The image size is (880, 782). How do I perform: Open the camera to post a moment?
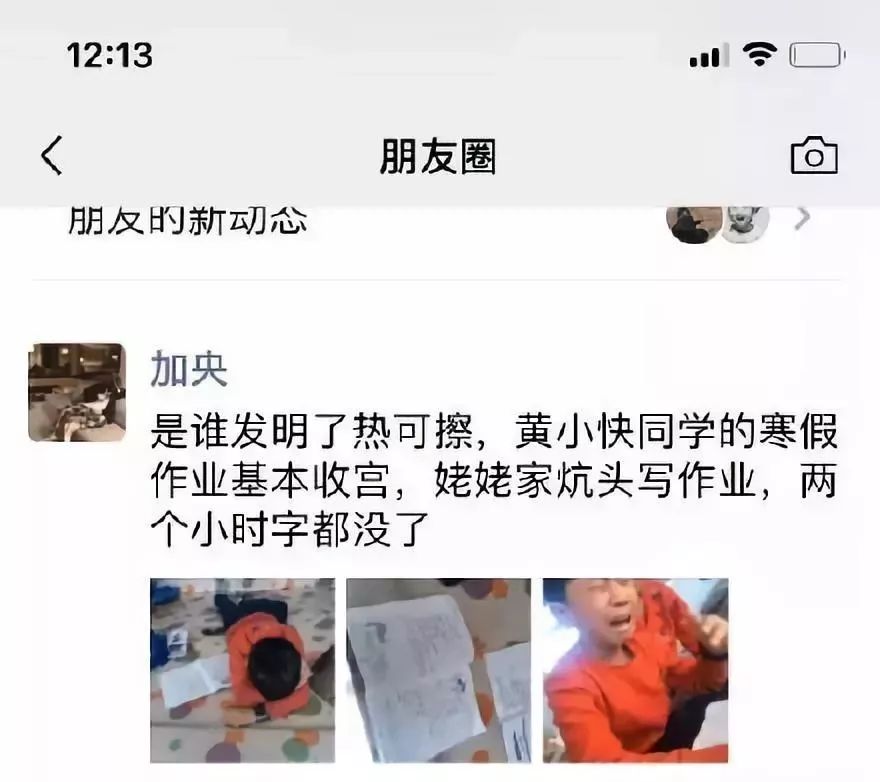click(x=813, y=156)
